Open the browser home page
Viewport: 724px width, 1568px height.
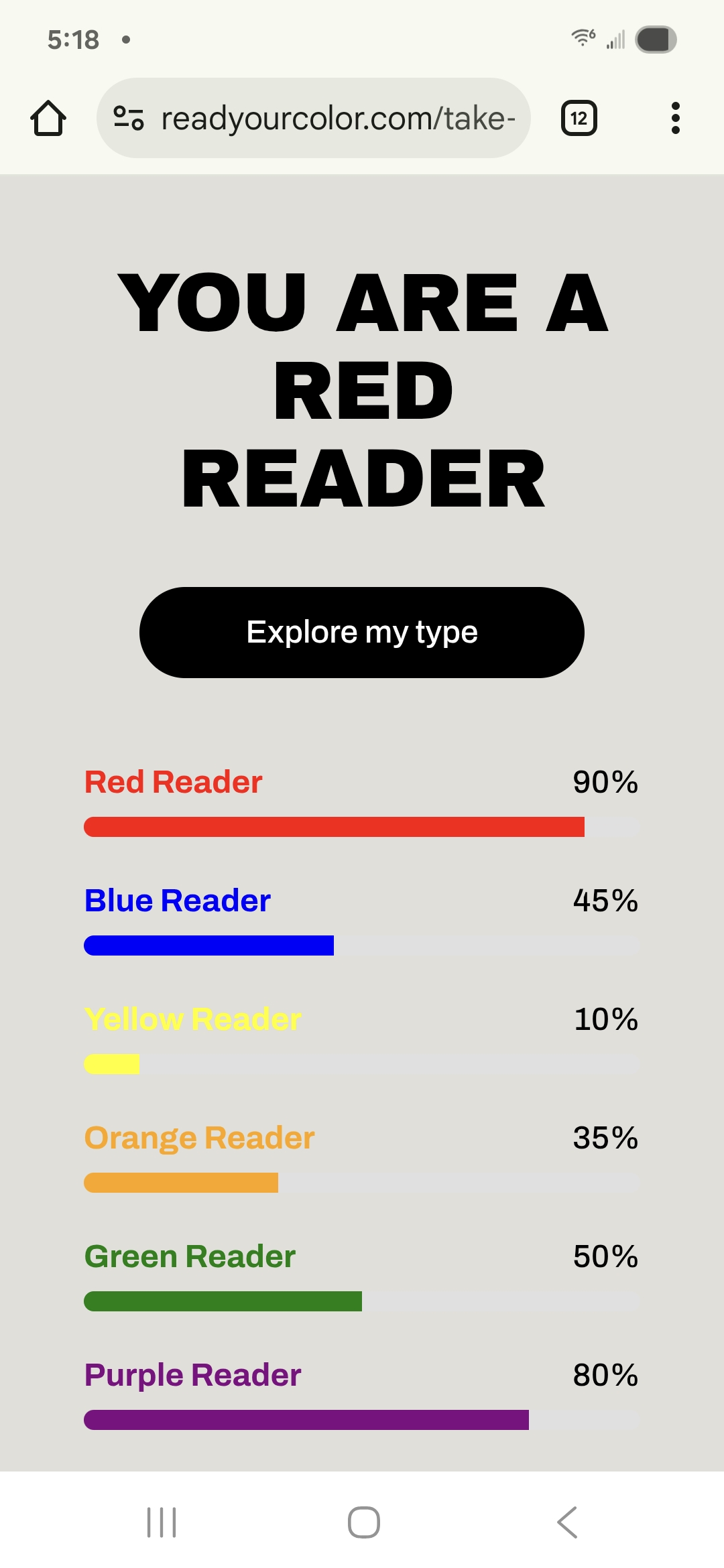pyautogui.click(x=48, y=119)
